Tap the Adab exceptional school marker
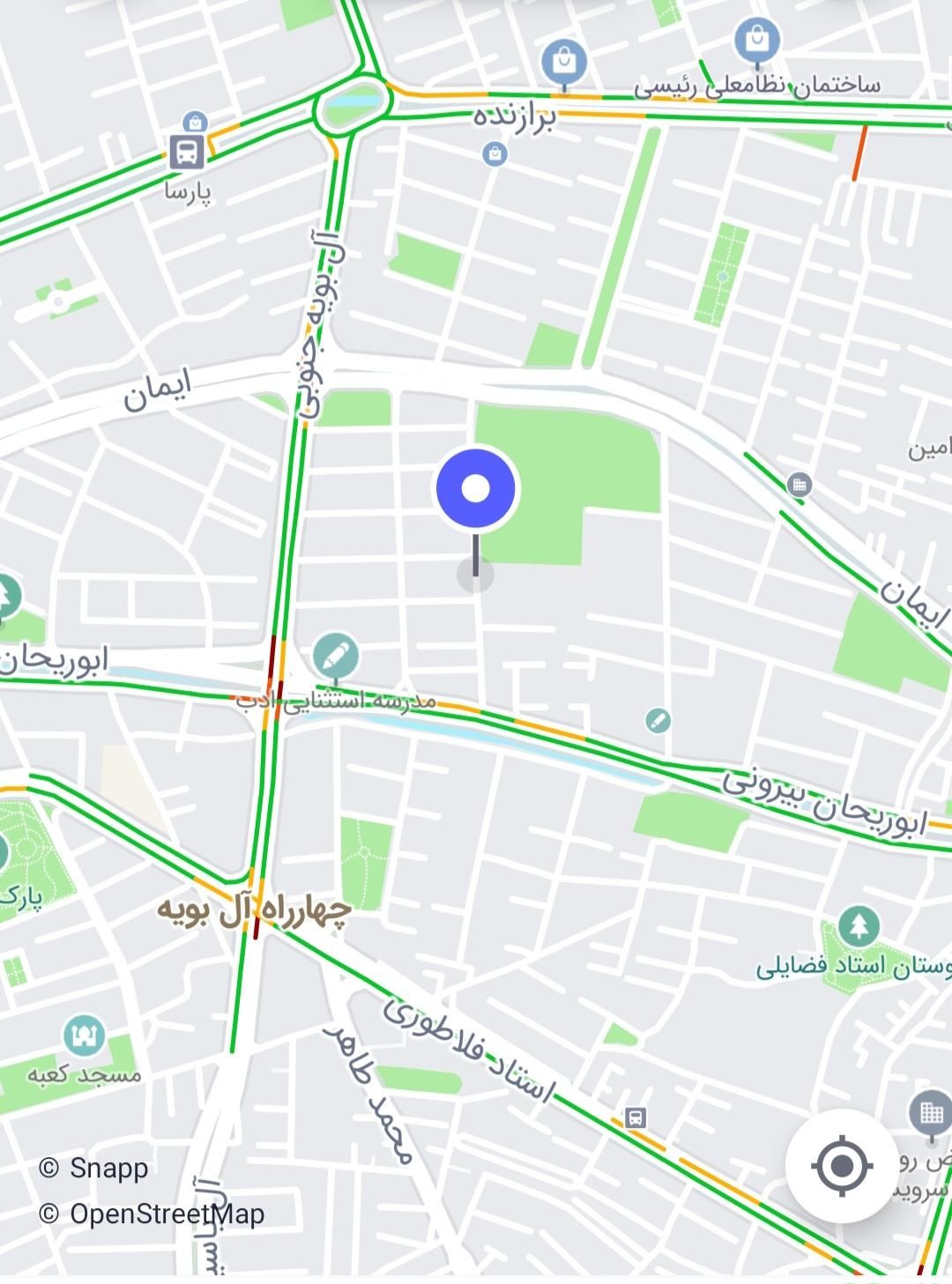 [335, 657]
